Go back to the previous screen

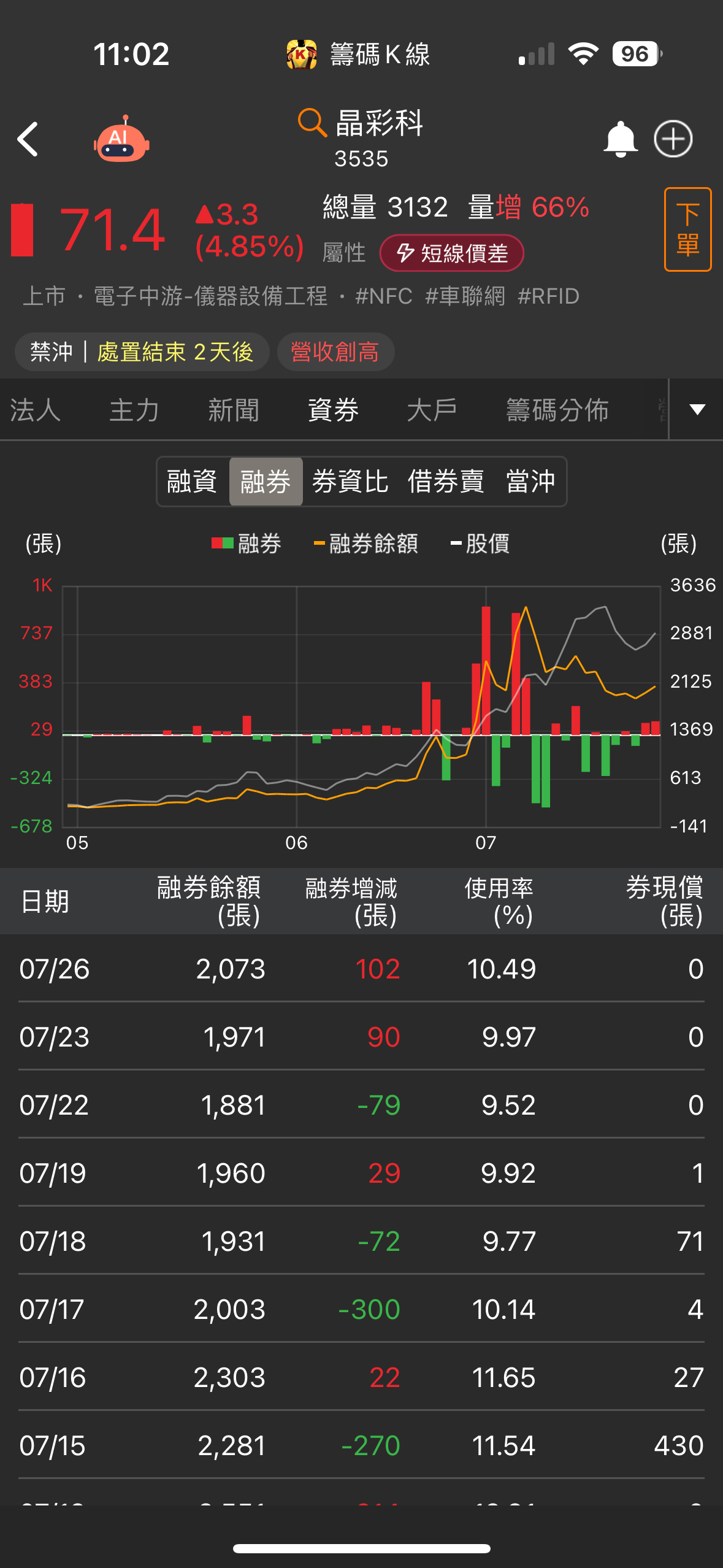tap(28, 139)
